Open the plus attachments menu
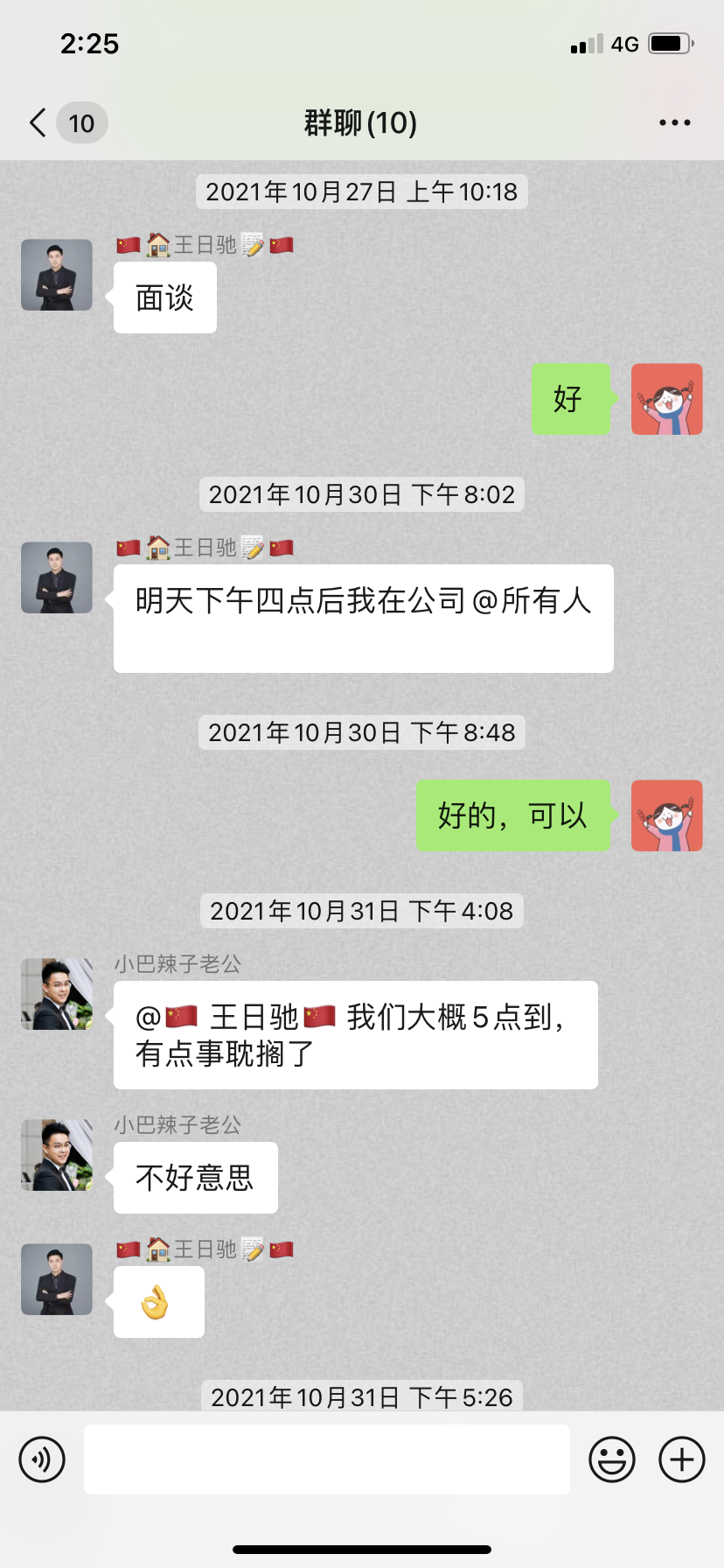 tap(681, 1459)
